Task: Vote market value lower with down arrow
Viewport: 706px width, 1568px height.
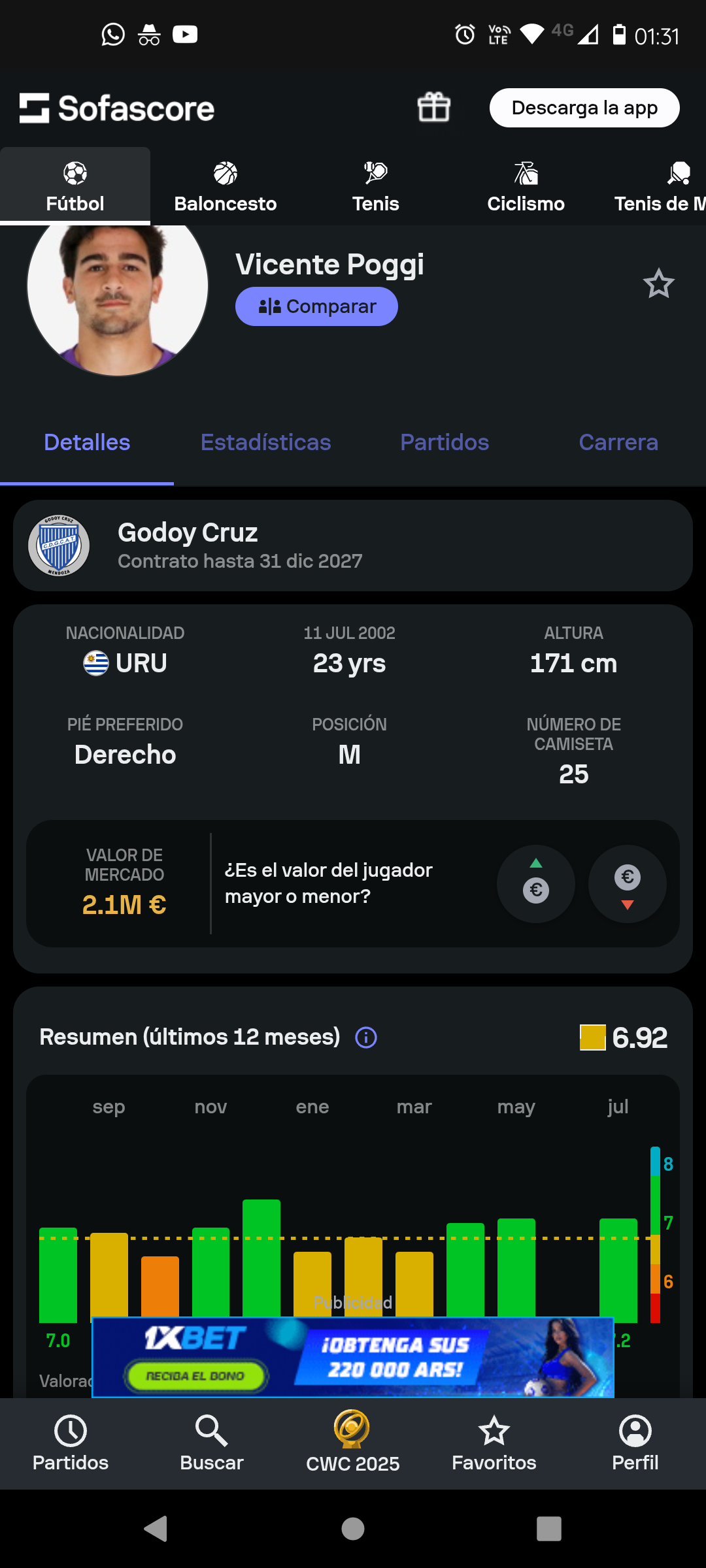Action: (628, 884)
